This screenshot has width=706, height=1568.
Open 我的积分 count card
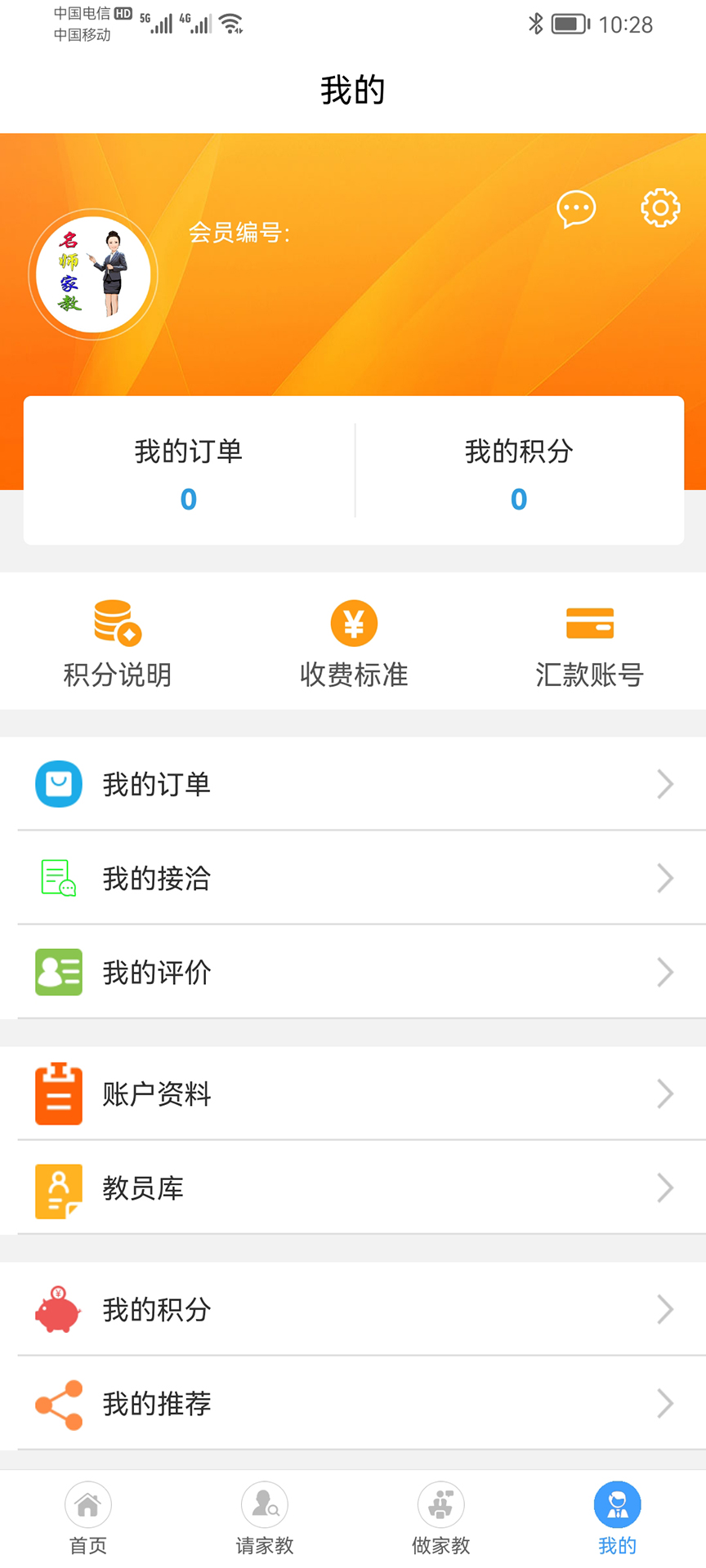519,472
